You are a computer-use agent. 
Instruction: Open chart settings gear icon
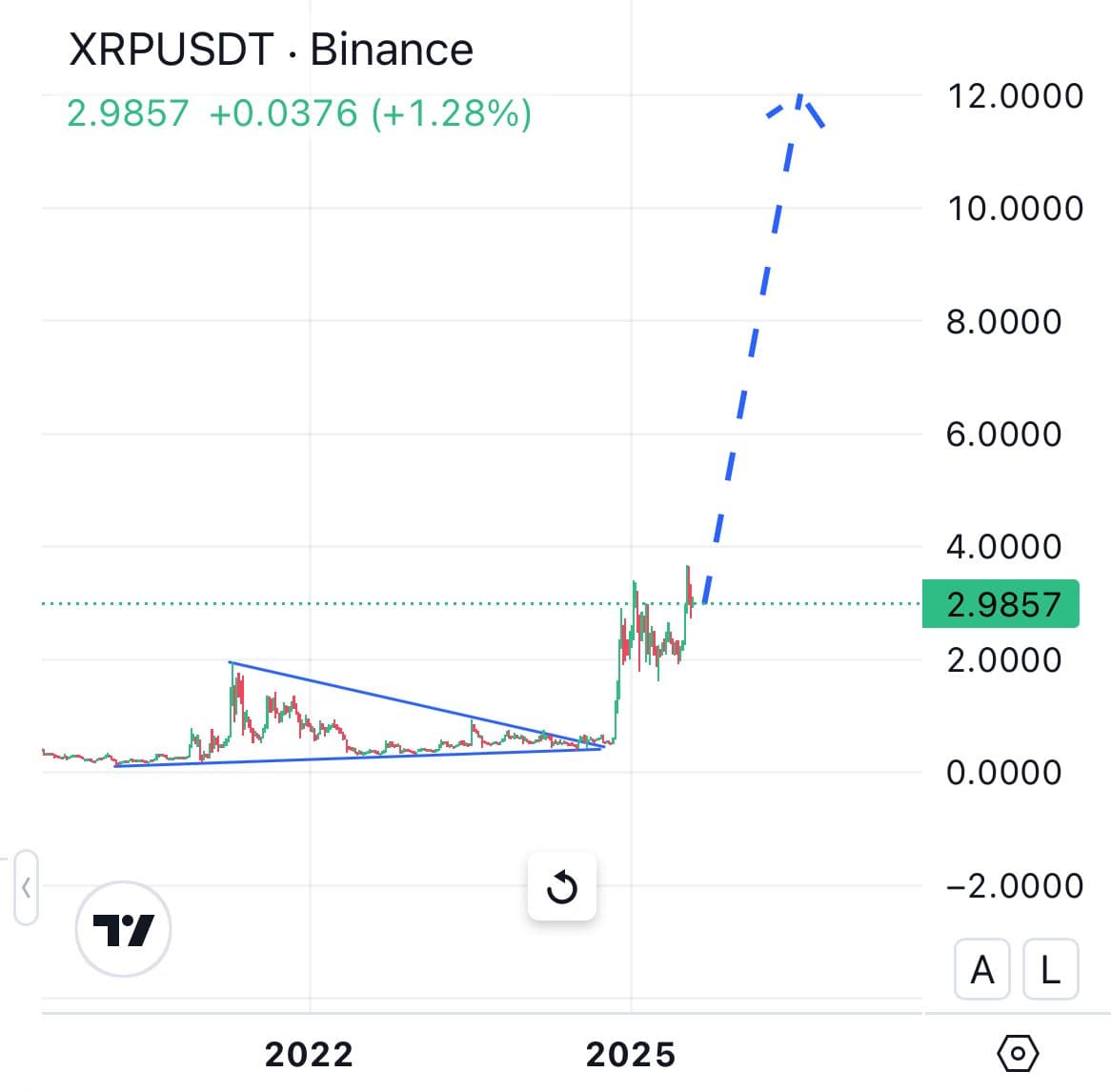1017,1053
